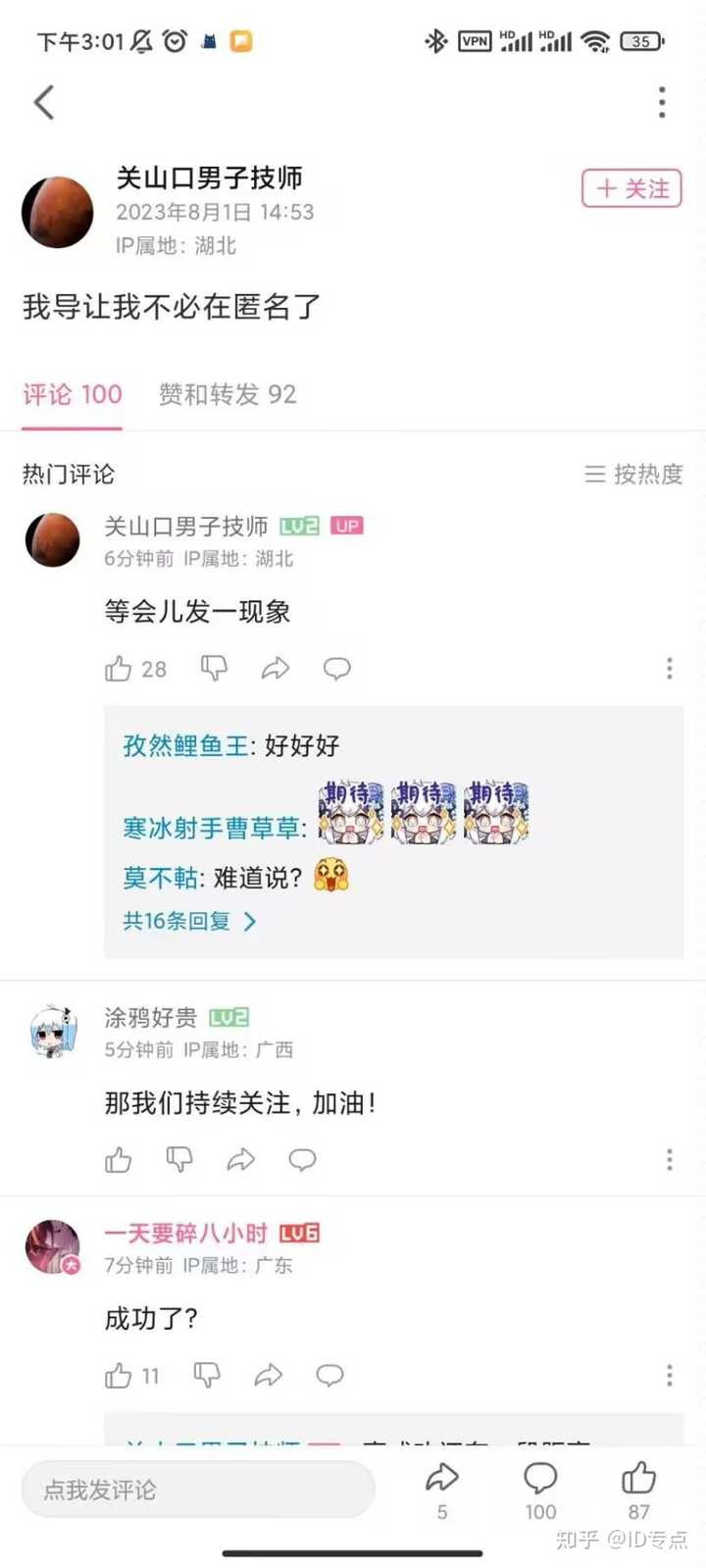
Task: Like the comment 成功了?
Action: [x=119, y=1376]
